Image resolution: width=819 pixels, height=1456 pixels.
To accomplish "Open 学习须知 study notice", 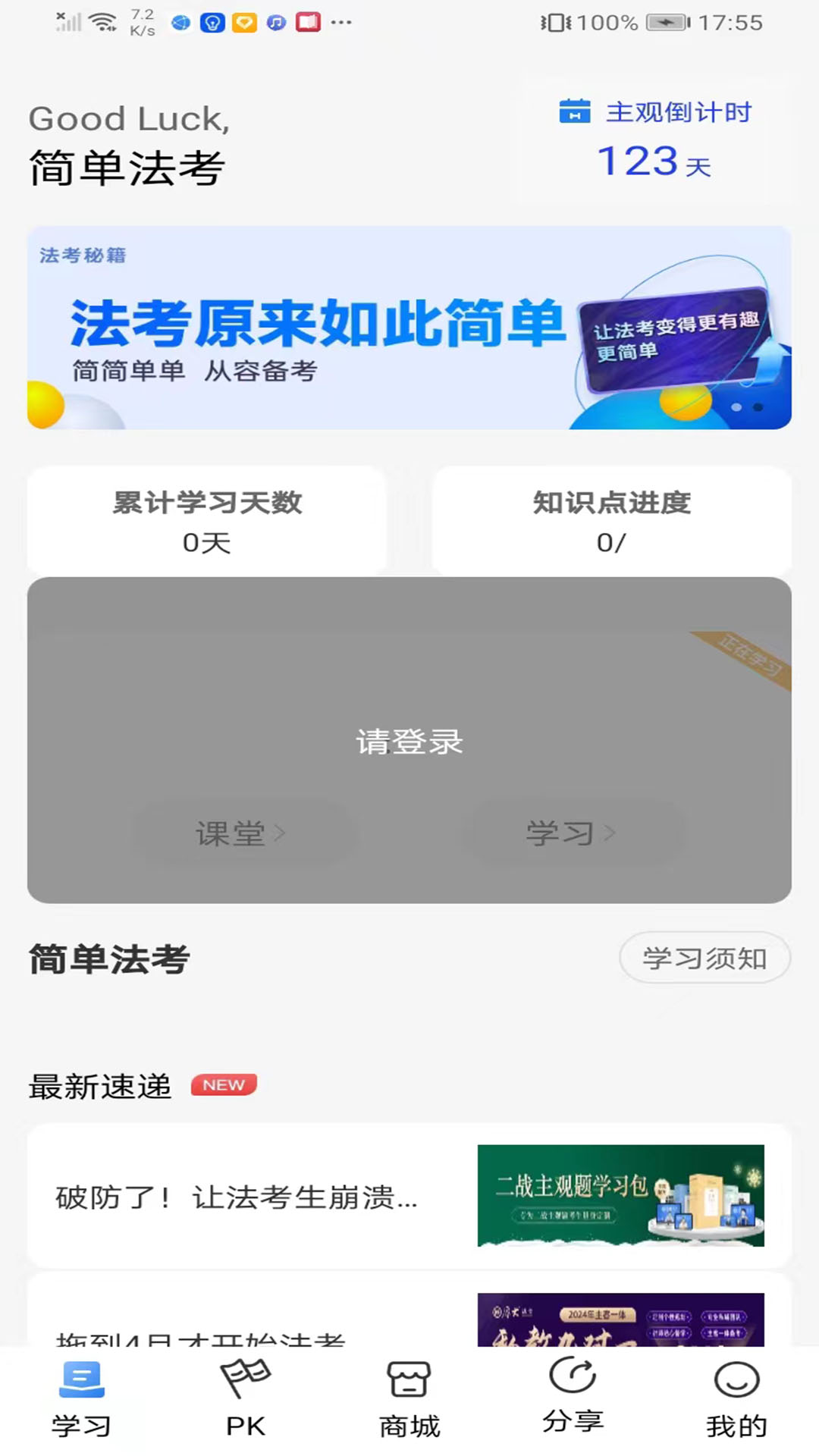I will 704,957.
